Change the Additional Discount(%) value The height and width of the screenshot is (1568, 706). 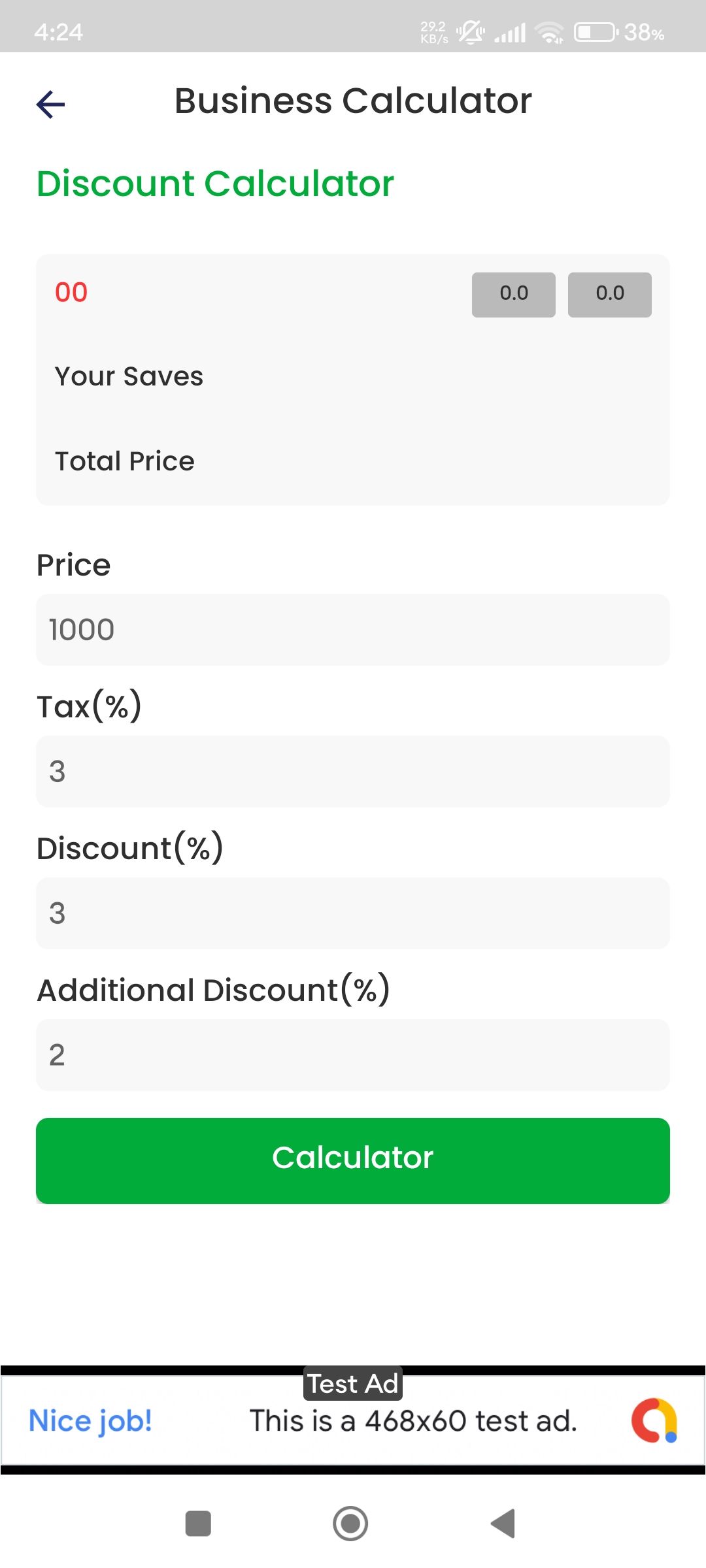click(353, 1055)
